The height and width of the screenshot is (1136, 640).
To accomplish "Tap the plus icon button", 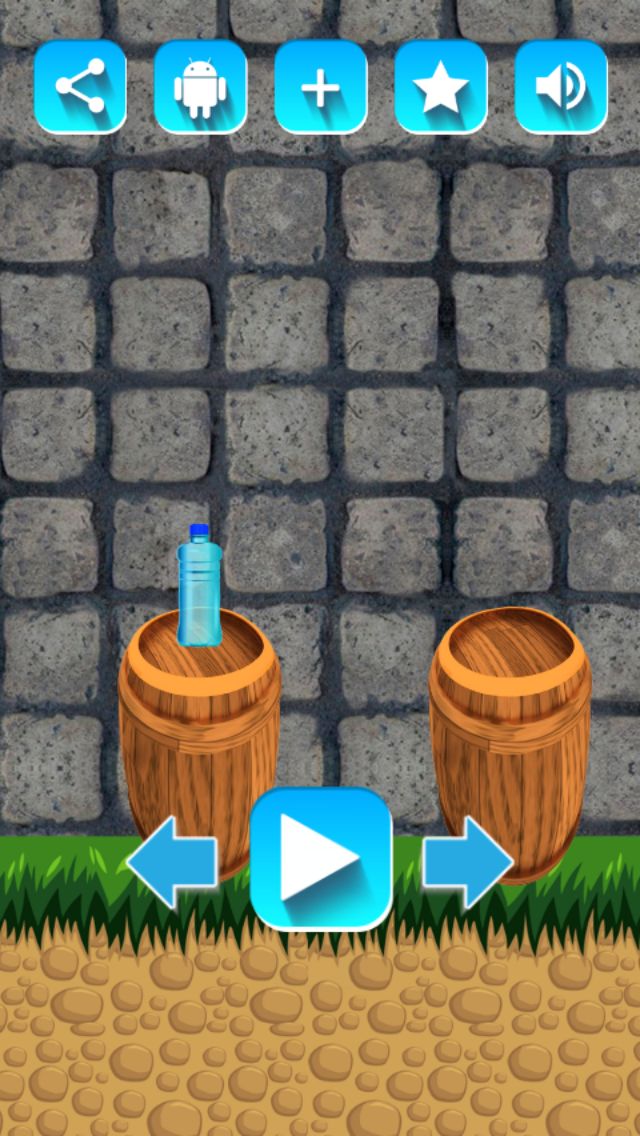I will [x=320, y=86].
